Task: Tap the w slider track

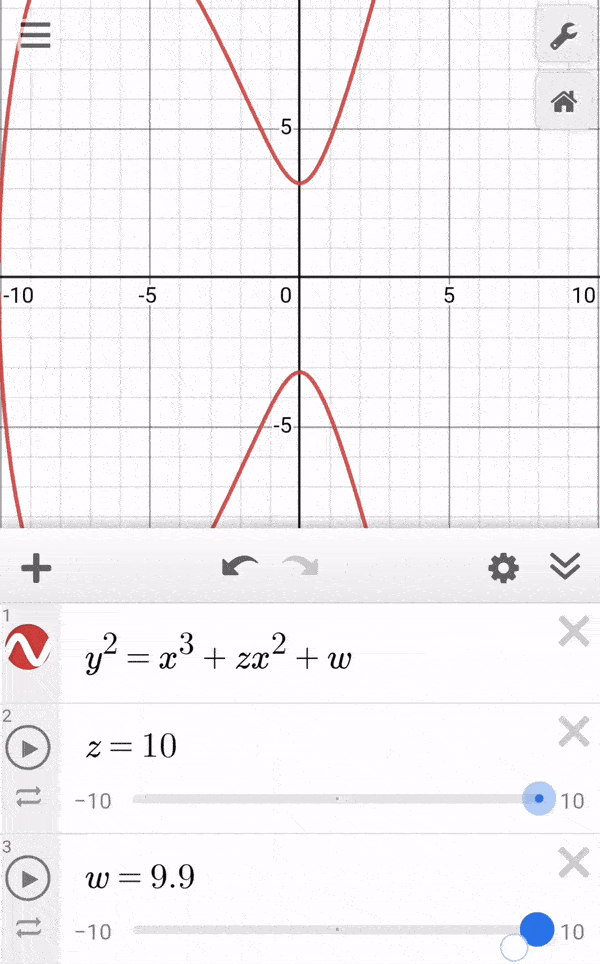Action: 335,930
